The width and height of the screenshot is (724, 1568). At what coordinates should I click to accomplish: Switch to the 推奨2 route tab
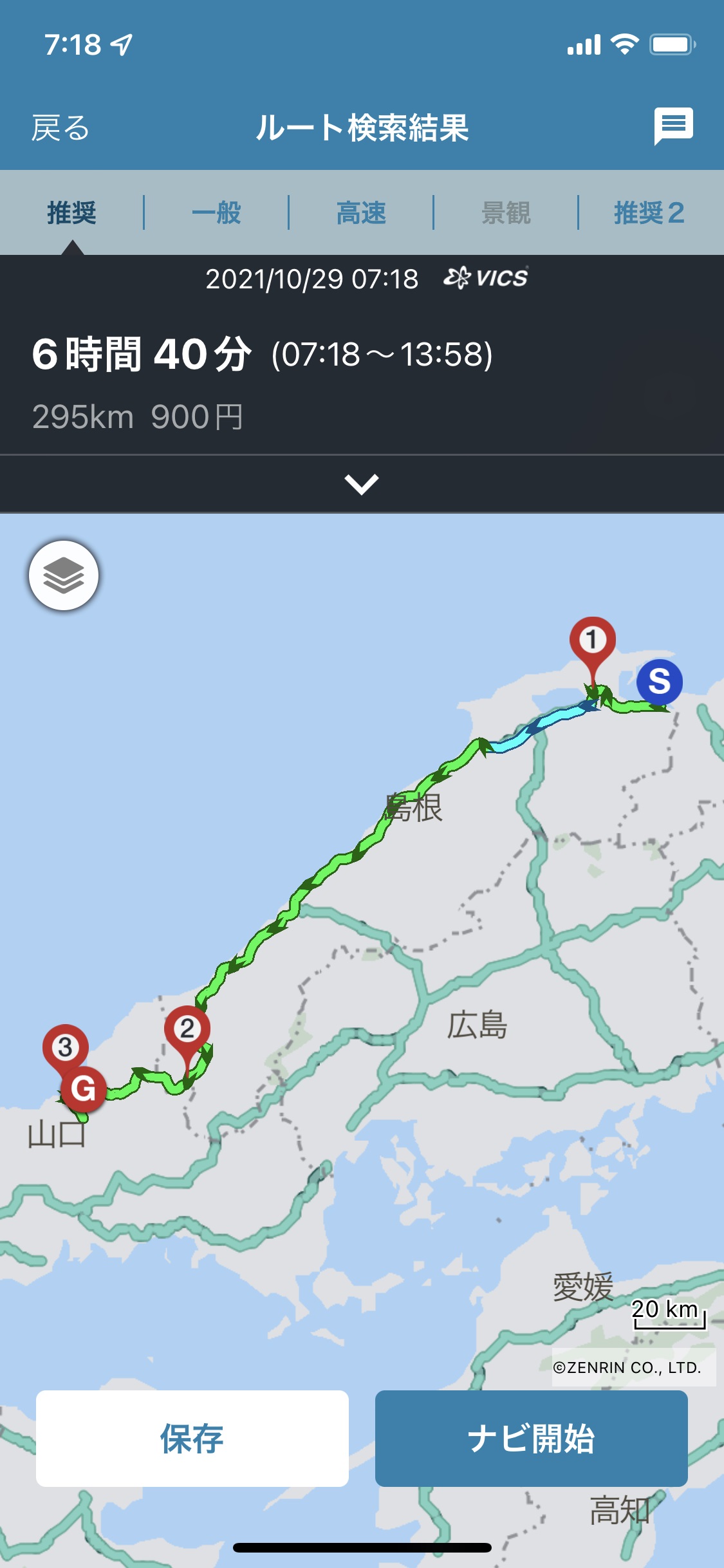(649, 212)
